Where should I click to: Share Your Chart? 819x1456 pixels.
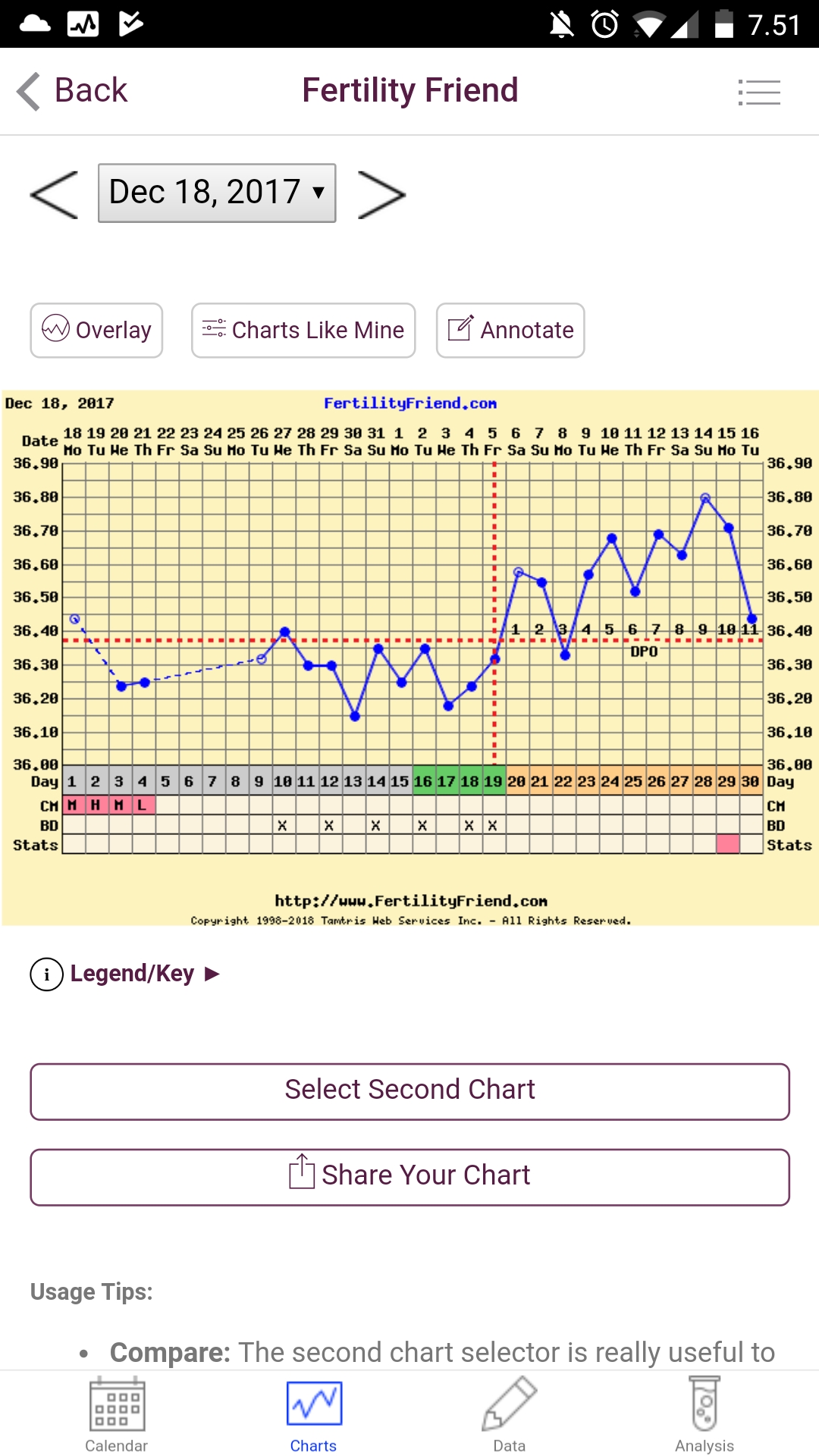[409, 1177]
